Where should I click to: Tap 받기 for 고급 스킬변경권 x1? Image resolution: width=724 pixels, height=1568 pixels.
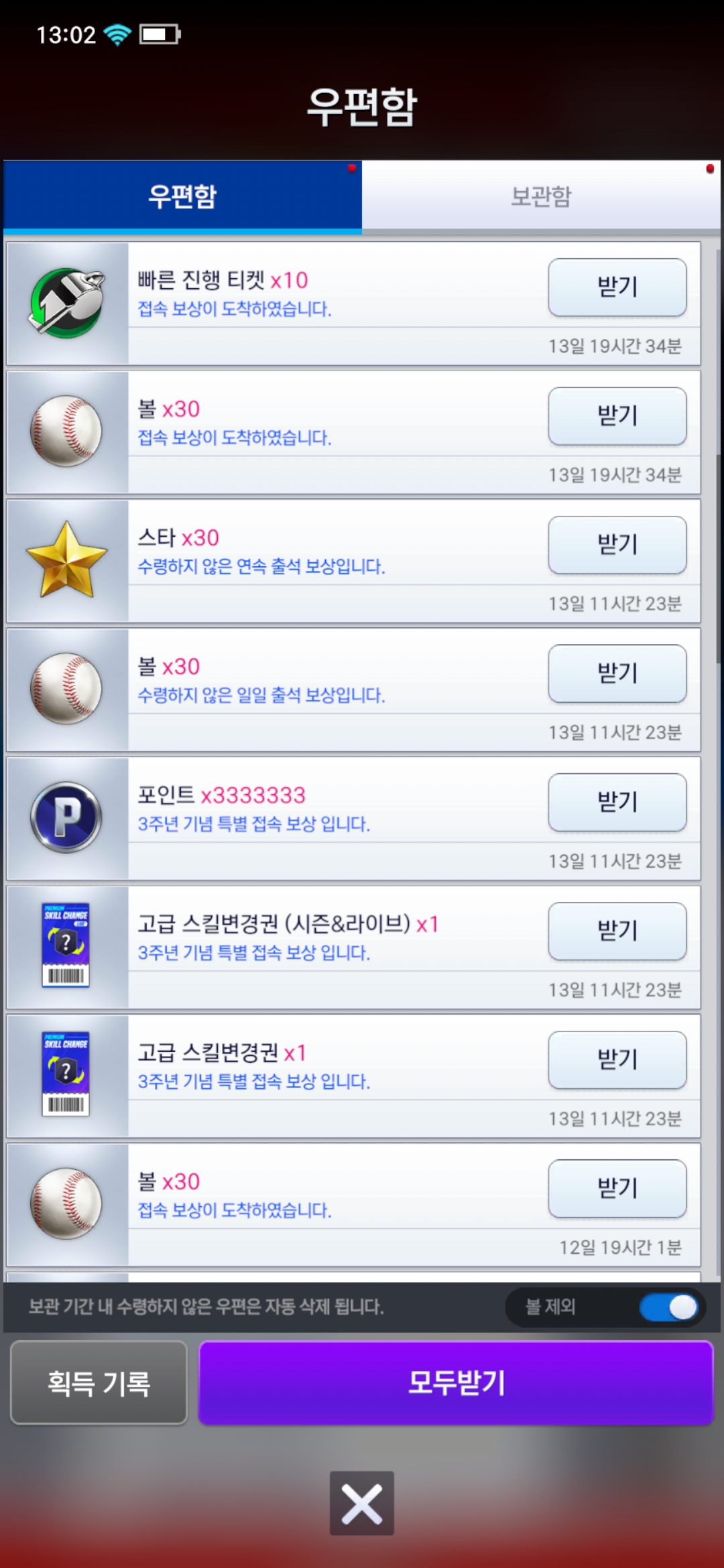[x=617, y=1059]
